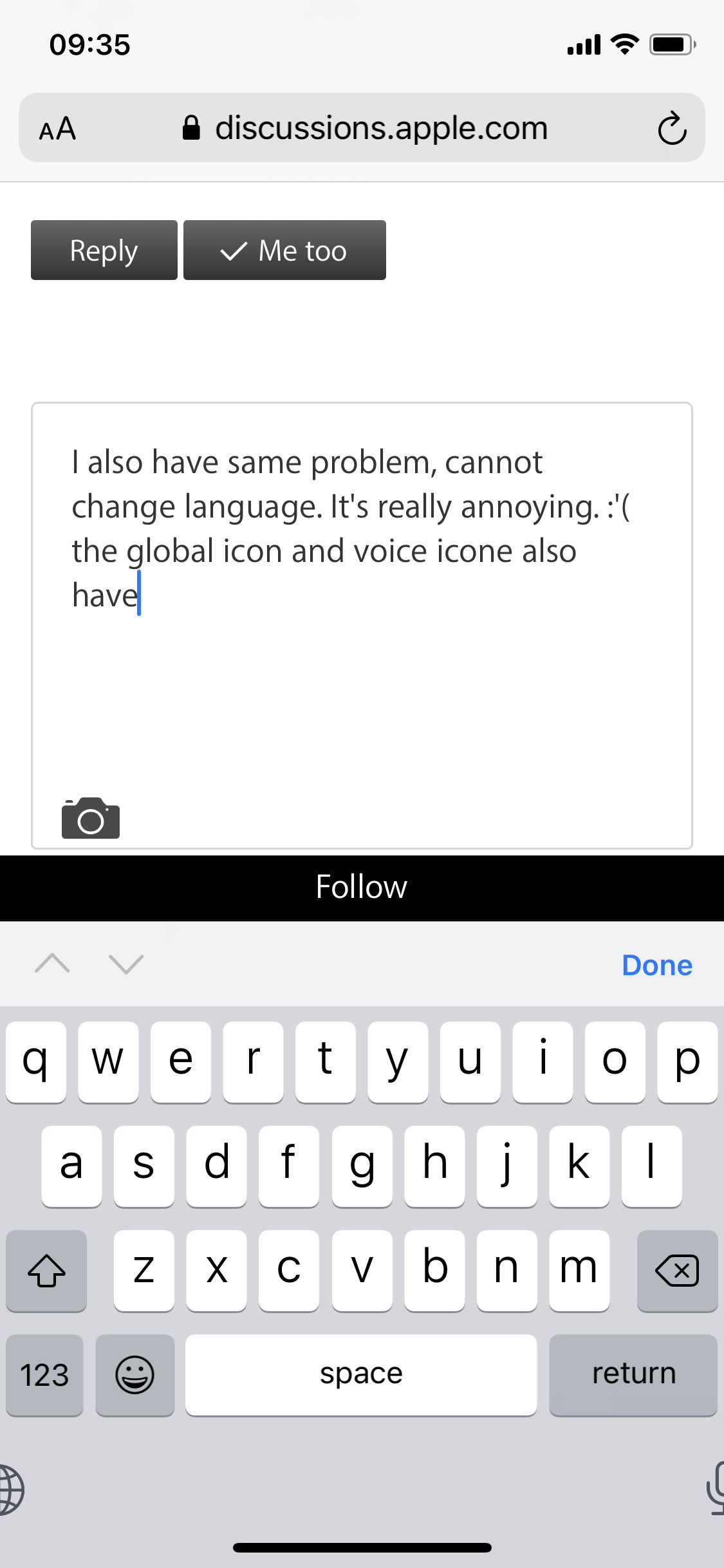Jump to next field with down arrow
The image size is (724, 1568).
(126, 964)
